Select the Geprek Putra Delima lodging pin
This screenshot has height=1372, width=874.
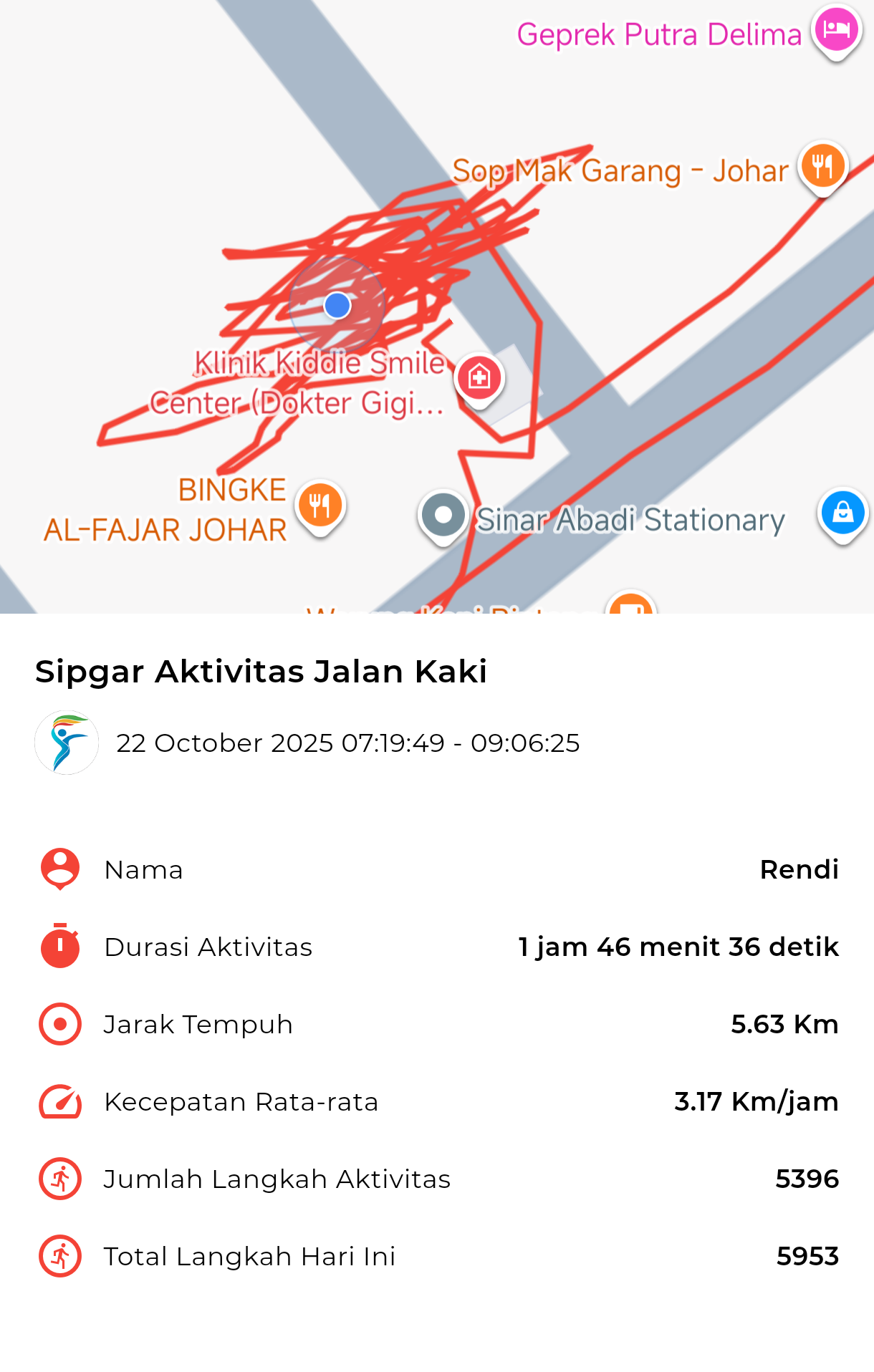coord(835,30)
